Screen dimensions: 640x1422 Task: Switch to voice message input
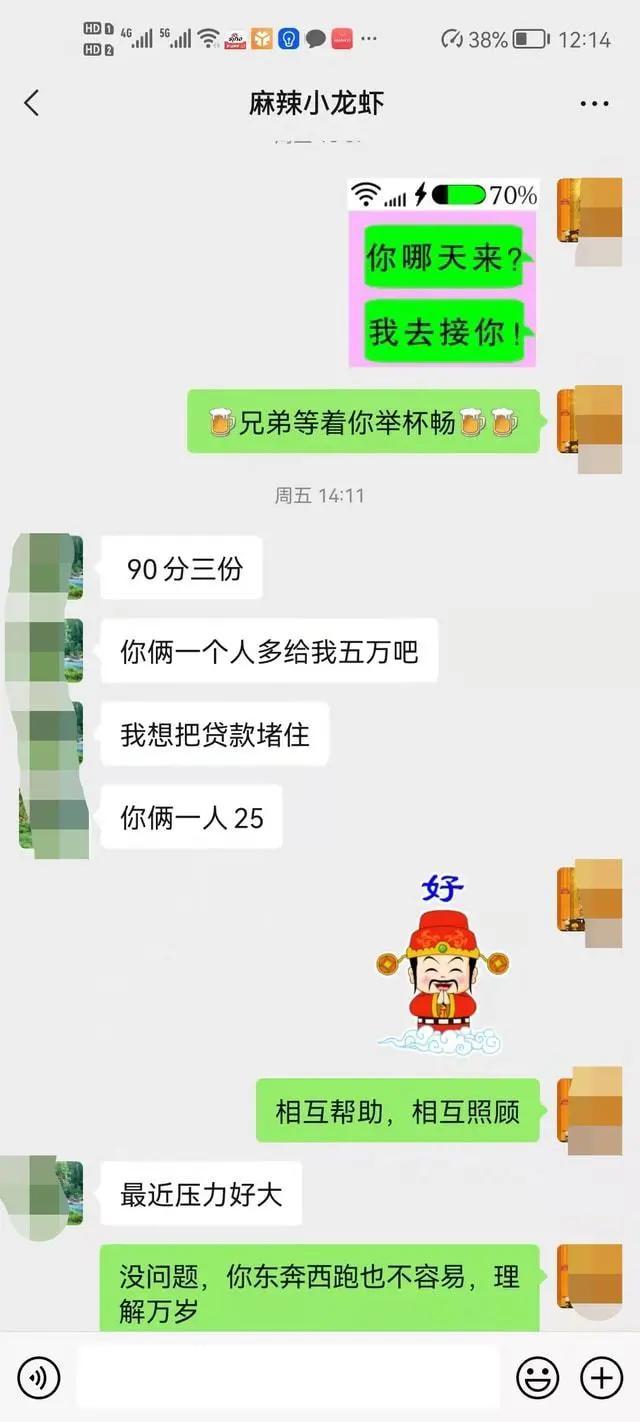[39, 1379]
